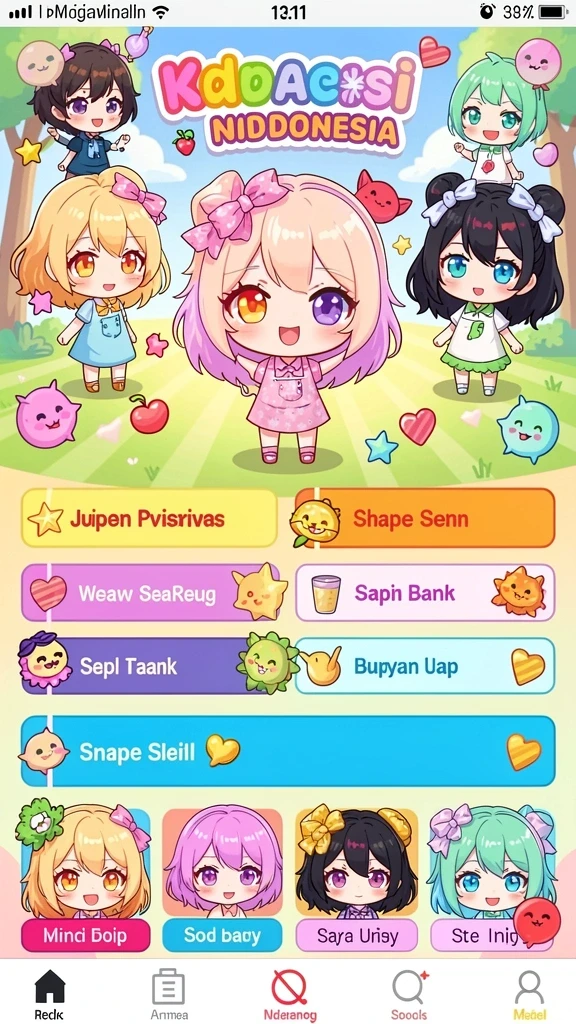
Task: Open the Meael profile tab
Action: [x=529, y=995]
